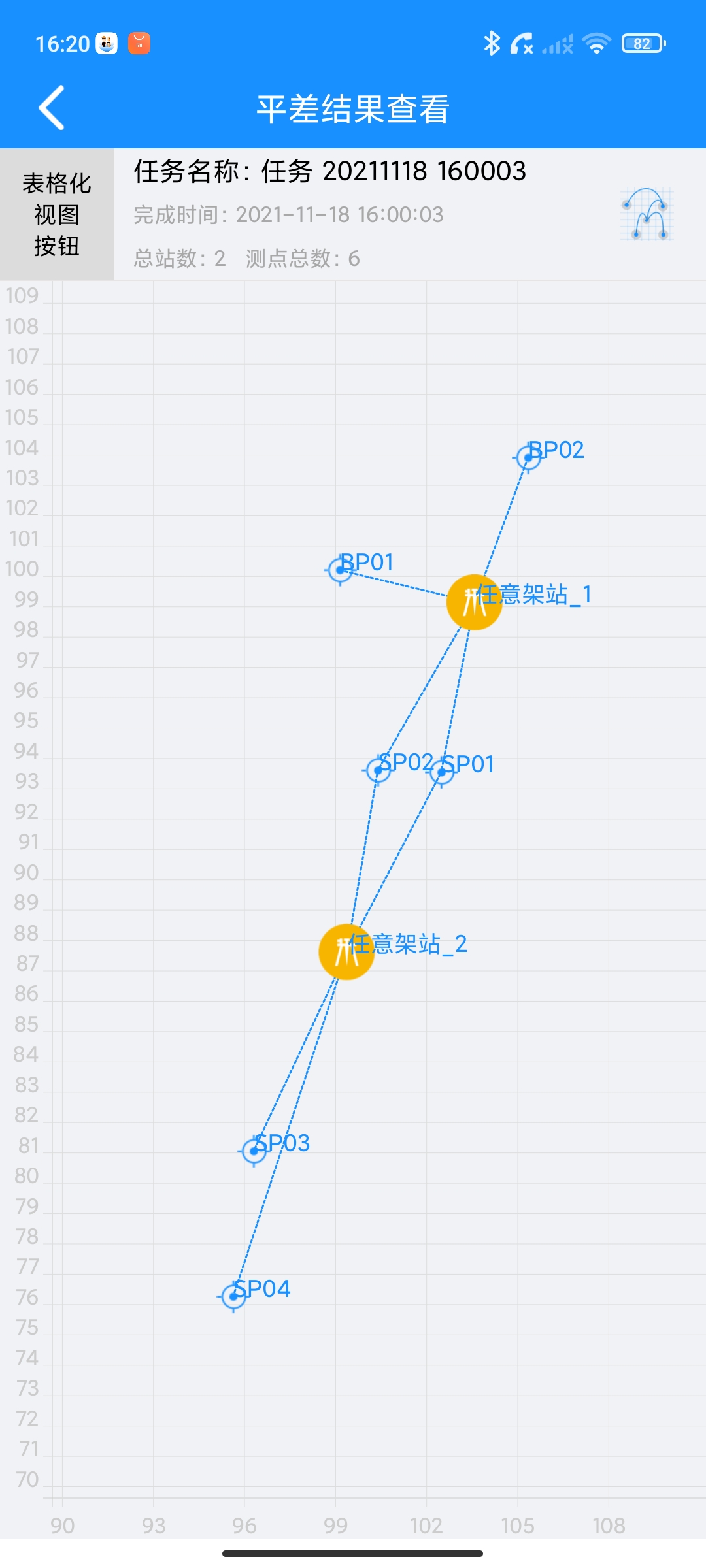Select point BP01 on the plot
The image size is (706, 1568).
[x=340, y=570]
